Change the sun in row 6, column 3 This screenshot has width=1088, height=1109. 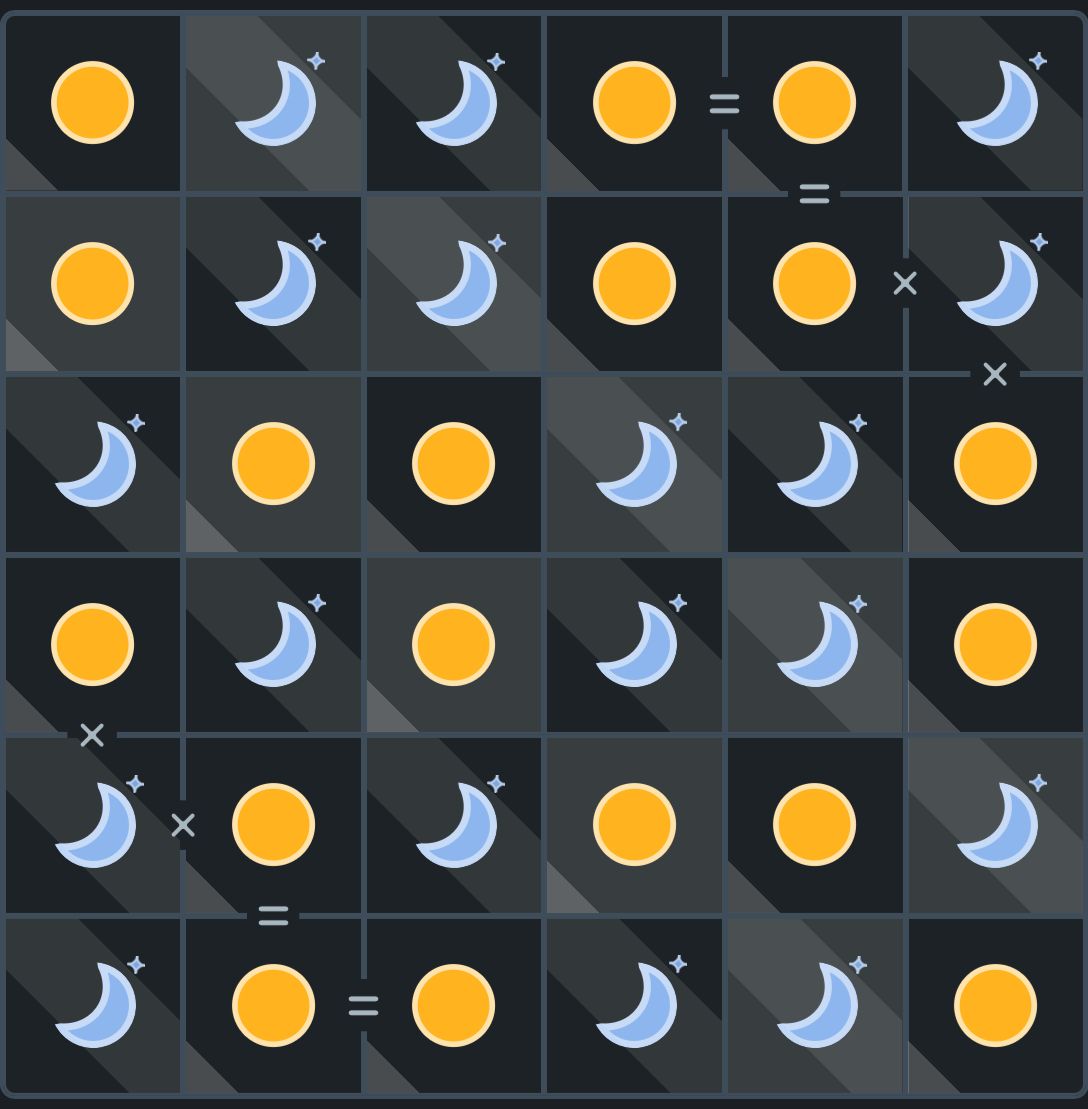pos(454,1006)
